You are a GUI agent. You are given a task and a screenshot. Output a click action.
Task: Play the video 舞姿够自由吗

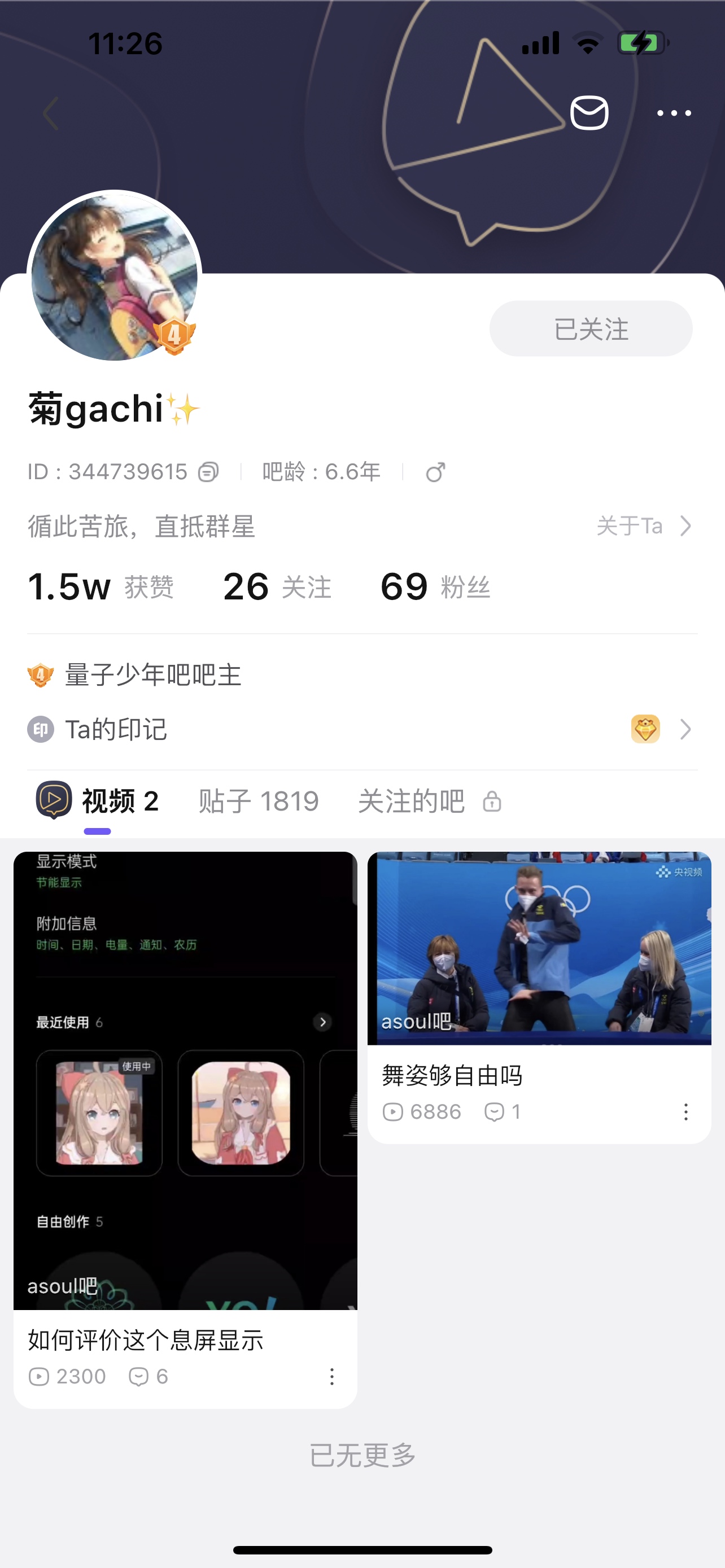pyautogui.click(x=539, y=948)
